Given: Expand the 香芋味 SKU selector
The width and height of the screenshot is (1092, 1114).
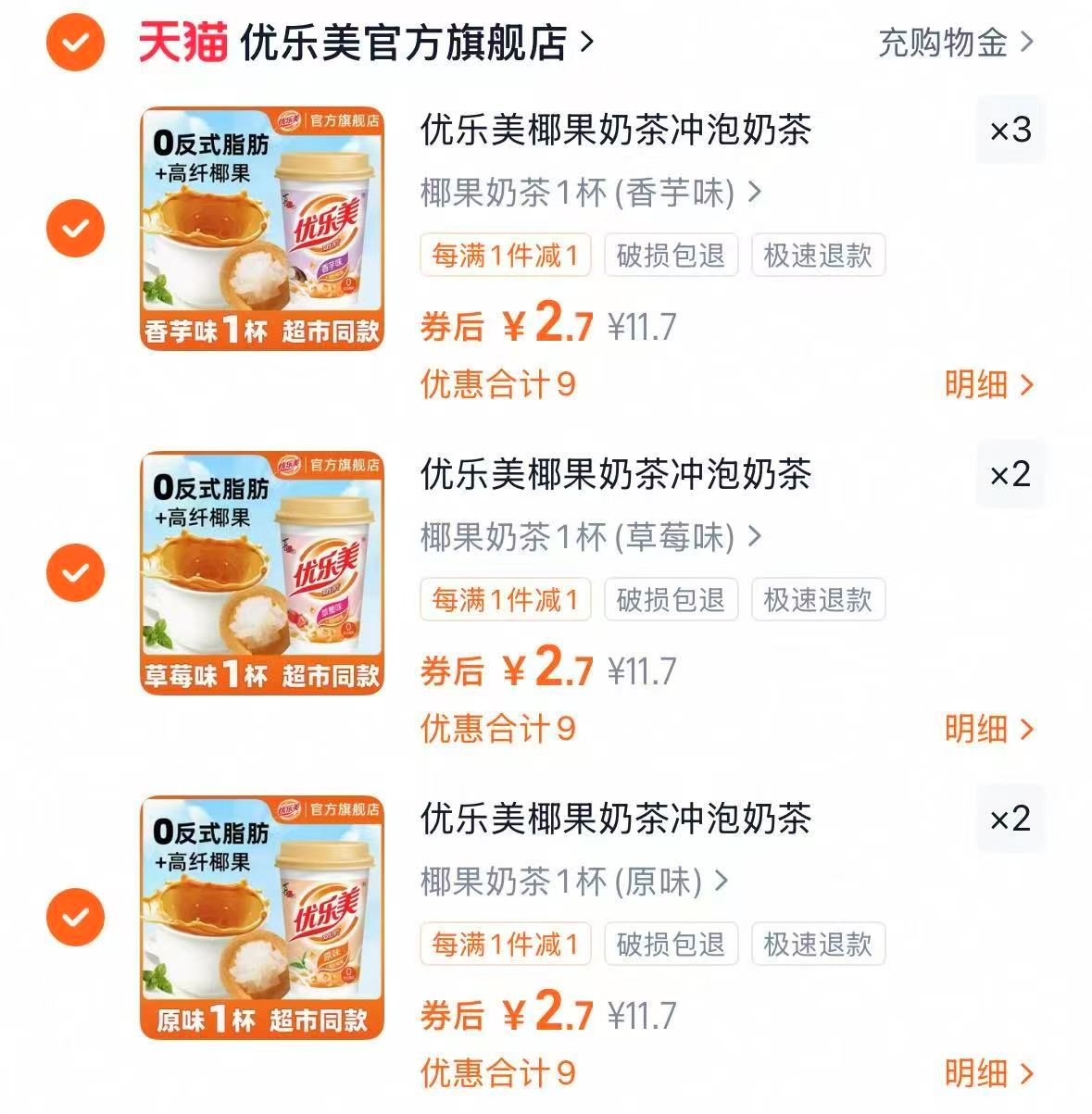Looking at the screenshot, I should click(x=588, y=194).
